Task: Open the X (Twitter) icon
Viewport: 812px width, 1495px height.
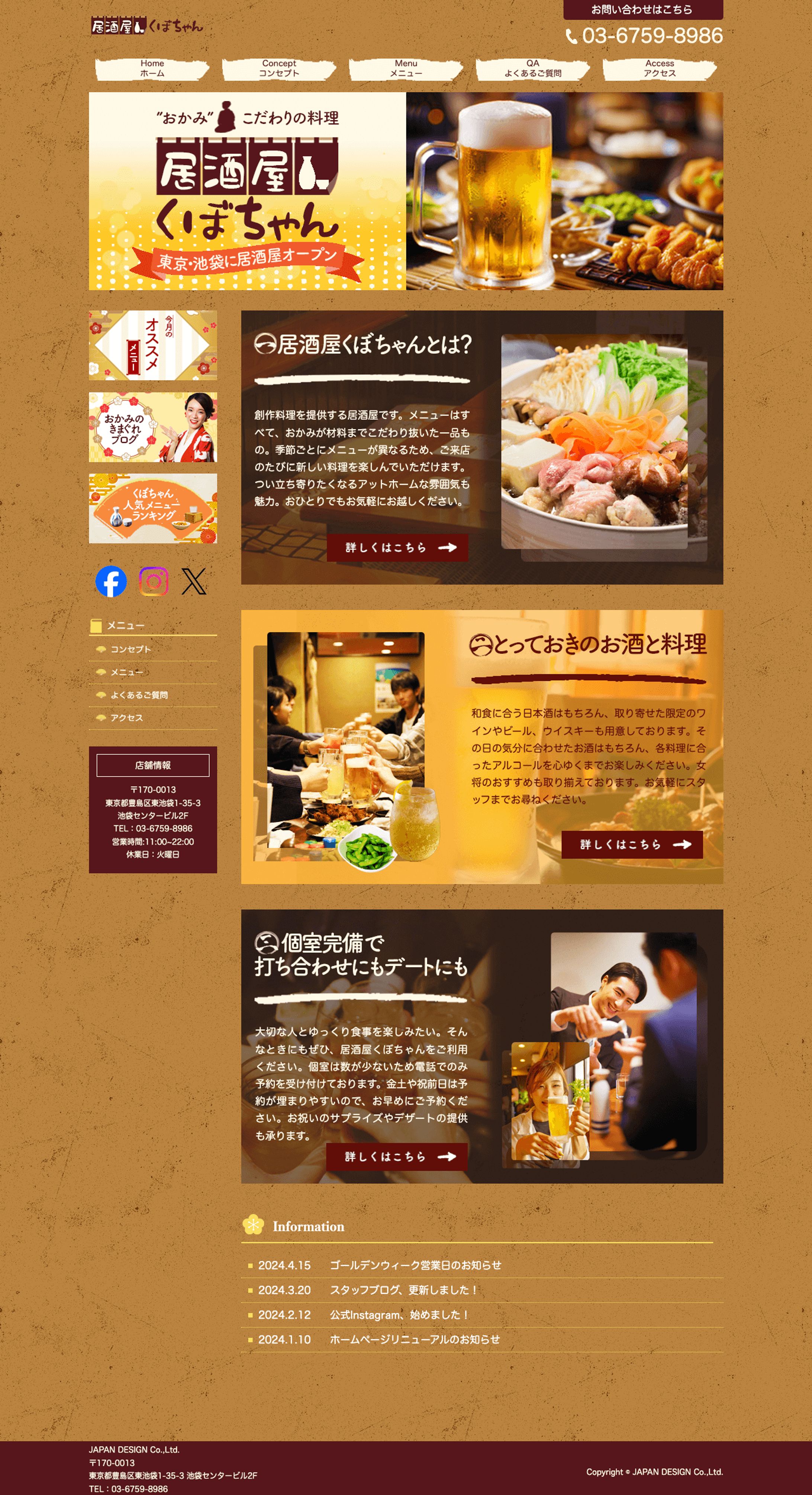Action: coord(194,581)
